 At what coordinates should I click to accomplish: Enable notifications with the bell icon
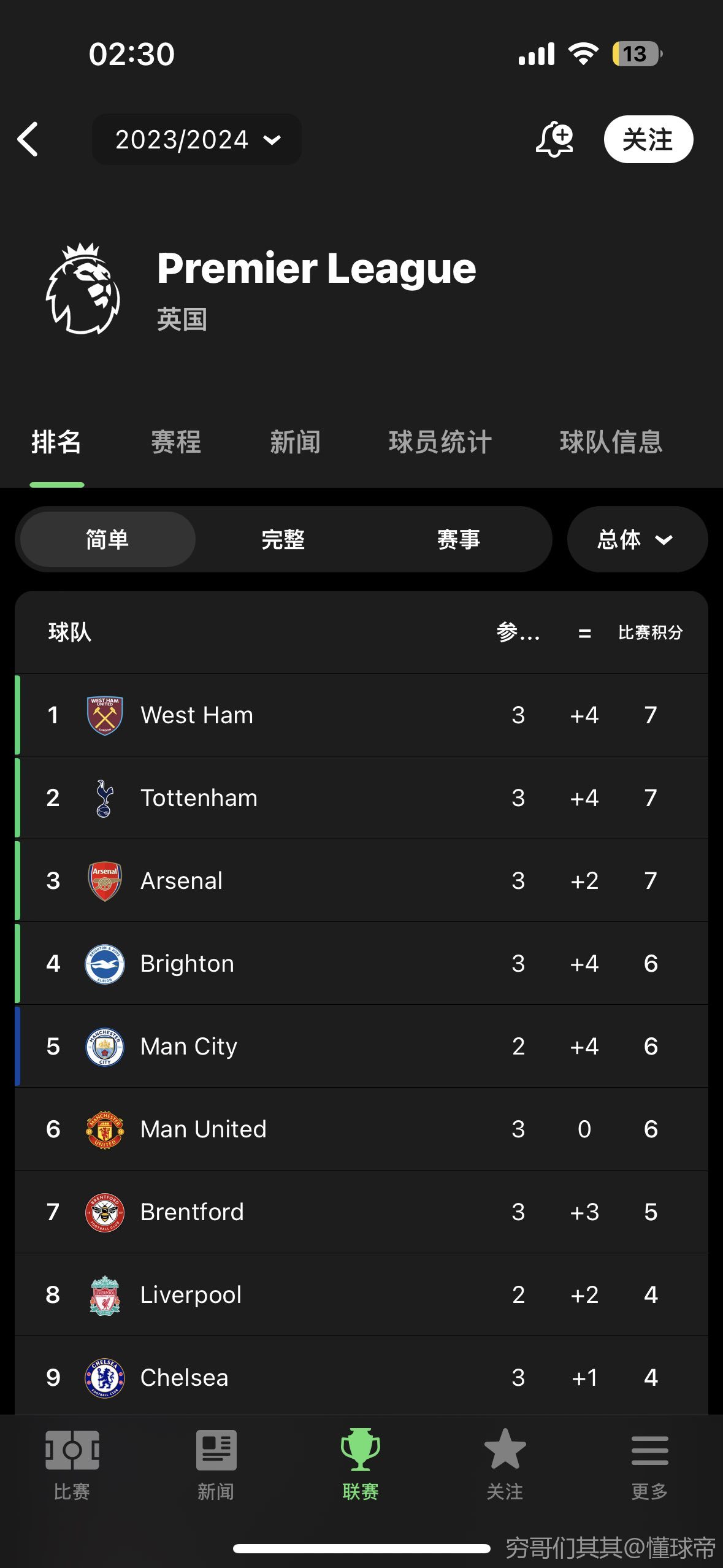554,139
